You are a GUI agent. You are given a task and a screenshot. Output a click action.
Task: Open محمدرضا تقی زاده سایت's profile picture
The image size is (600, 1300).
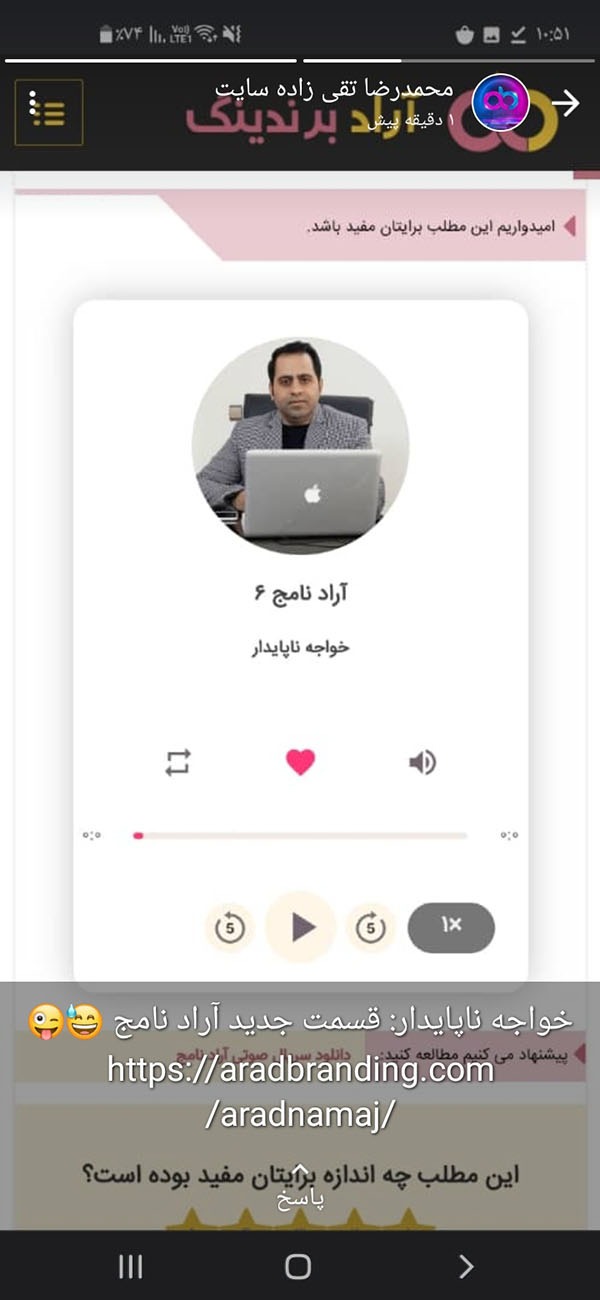[501, 102]
